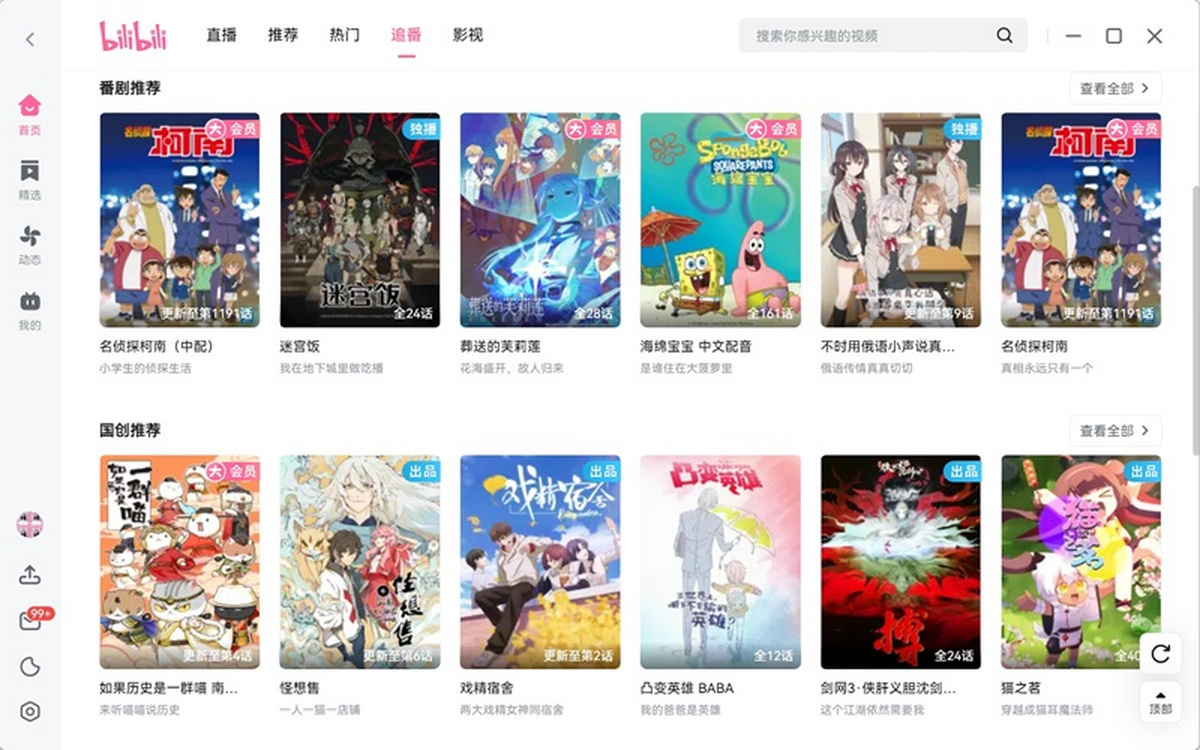Open 凸变英雄 BABA poster

[x=720, y=562]
